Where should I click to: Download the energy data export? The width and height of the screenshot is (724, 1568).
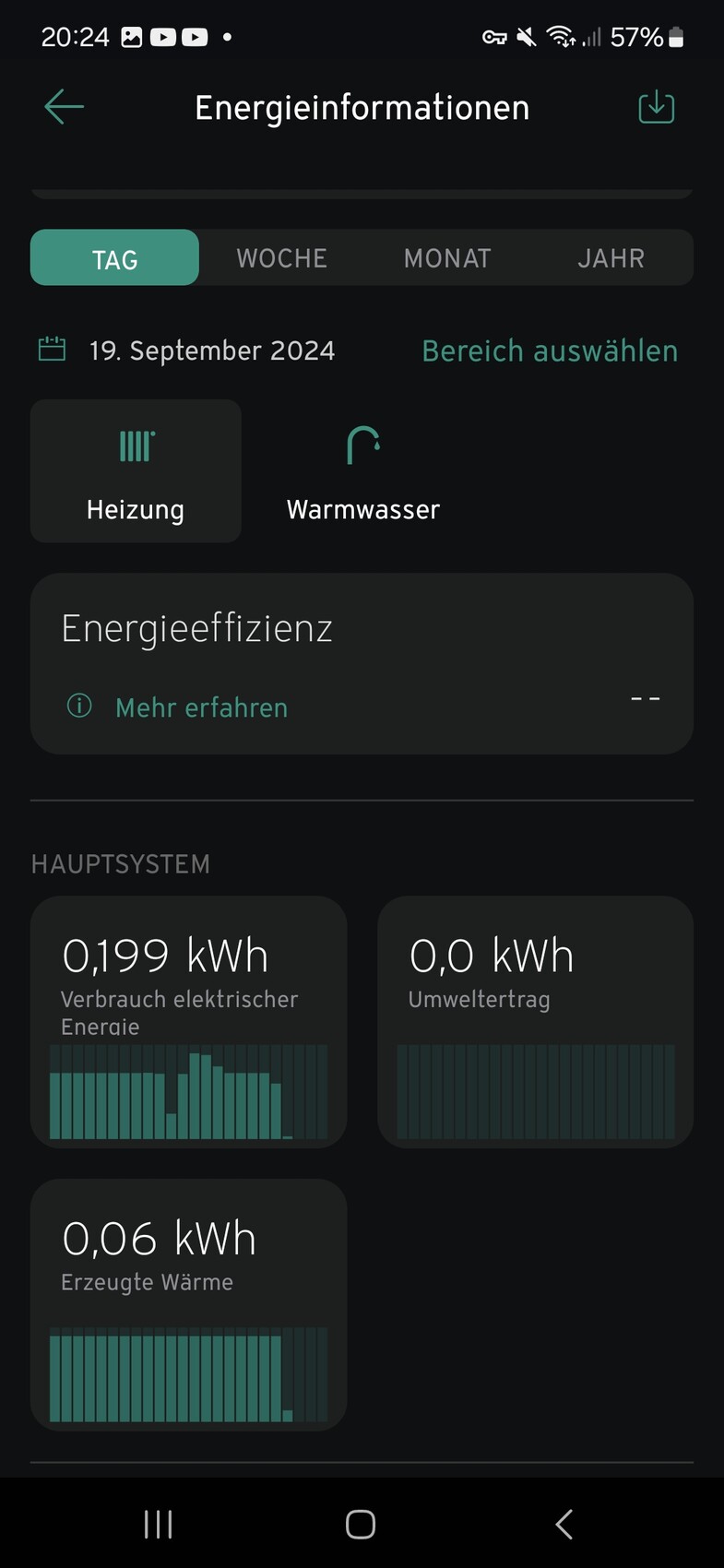(x=656, y=107)
